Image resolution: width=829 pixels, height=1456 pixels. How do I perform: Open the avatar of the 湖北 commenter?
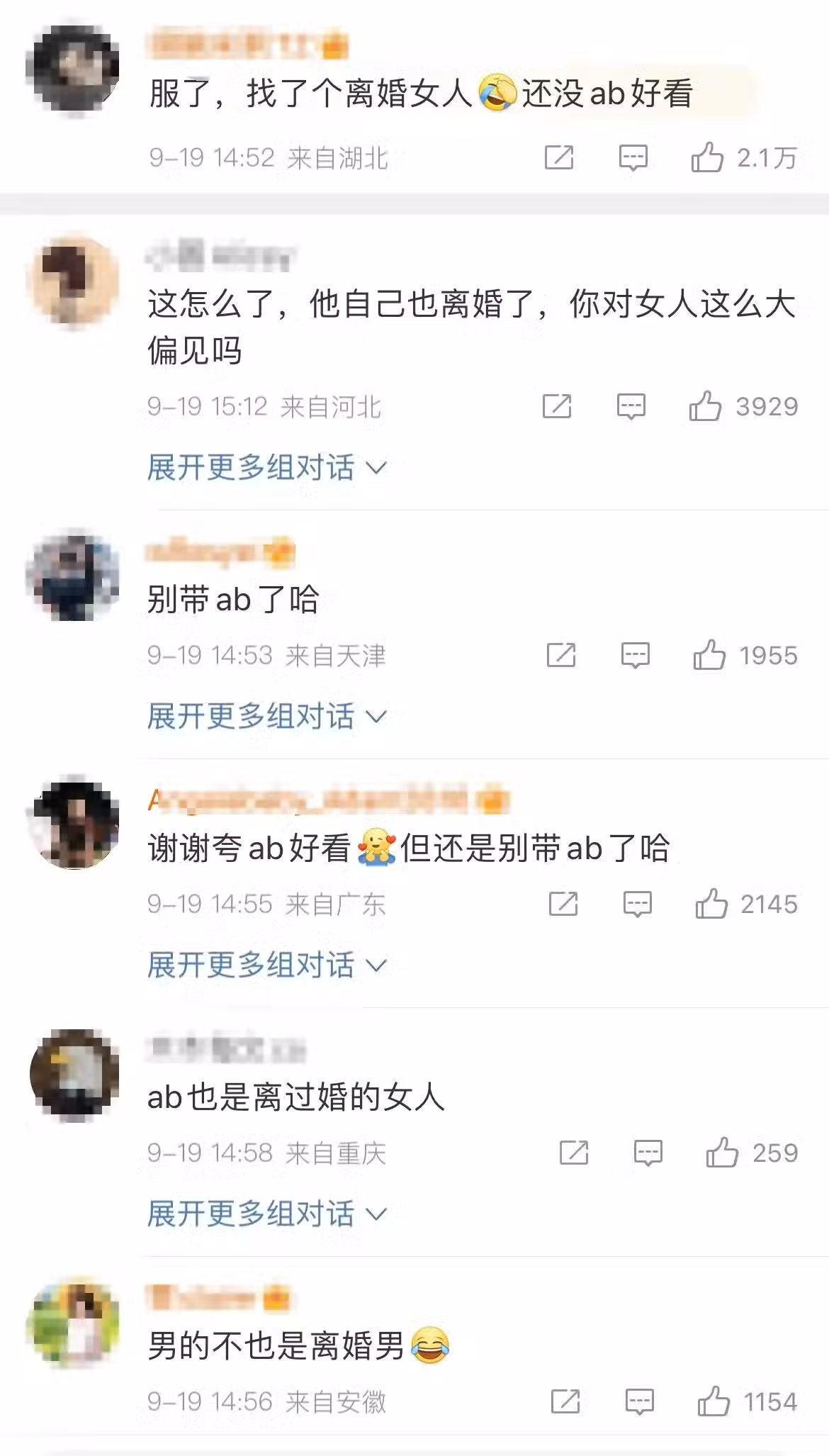[x=72, y=69]
